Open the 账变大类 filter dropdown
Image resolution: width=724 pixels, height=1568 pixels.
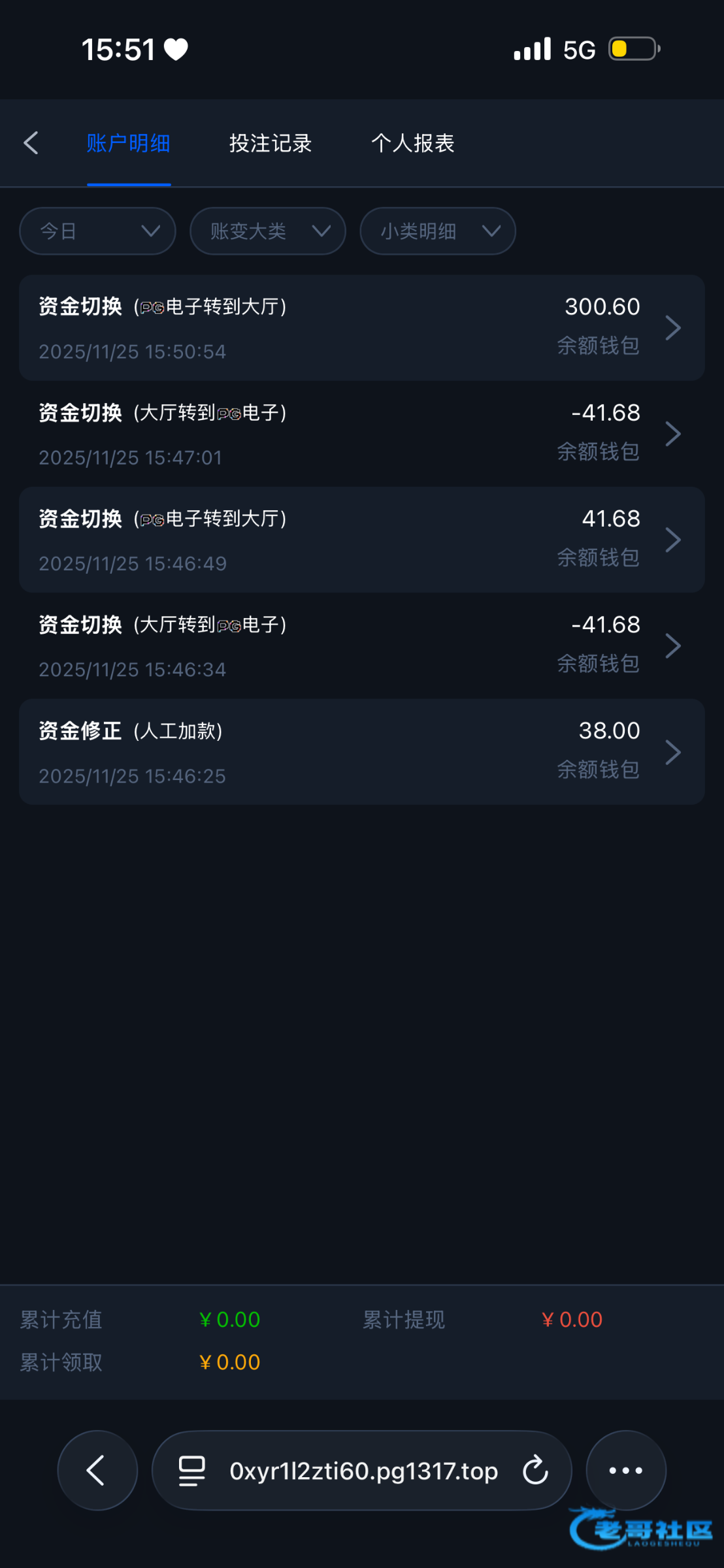pyautogui.click(x=267, y=231)
